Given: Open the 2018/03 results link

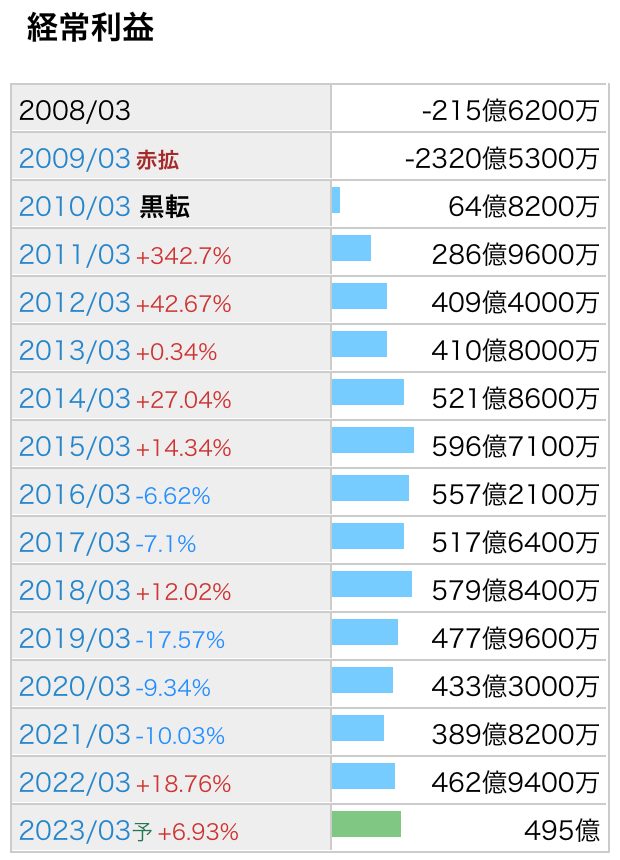Looking at the screenshot, I should click(x=75, y=591).
